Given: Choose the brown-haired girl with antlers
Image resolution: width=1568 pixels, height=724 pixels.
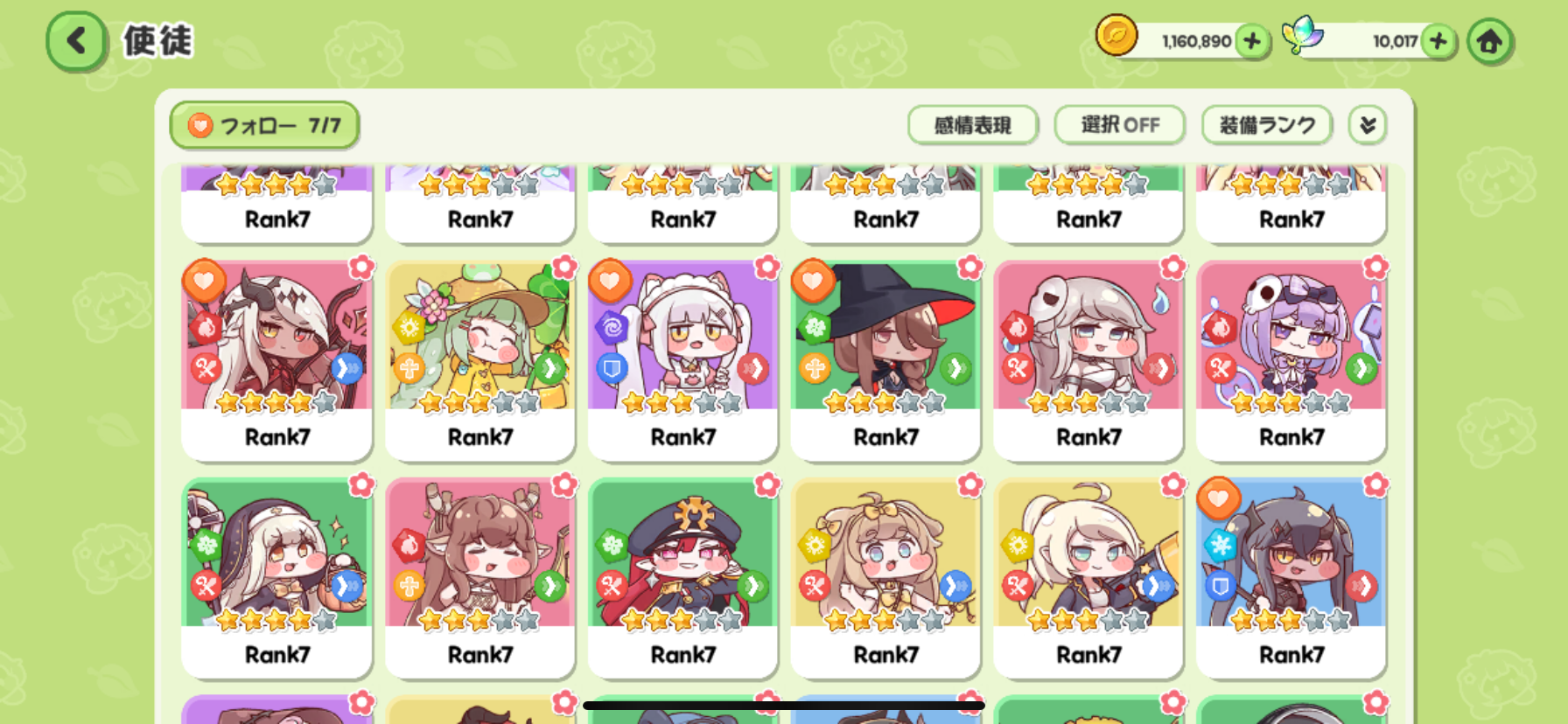Looking at the screenshot, I should (x=479, y=577).
